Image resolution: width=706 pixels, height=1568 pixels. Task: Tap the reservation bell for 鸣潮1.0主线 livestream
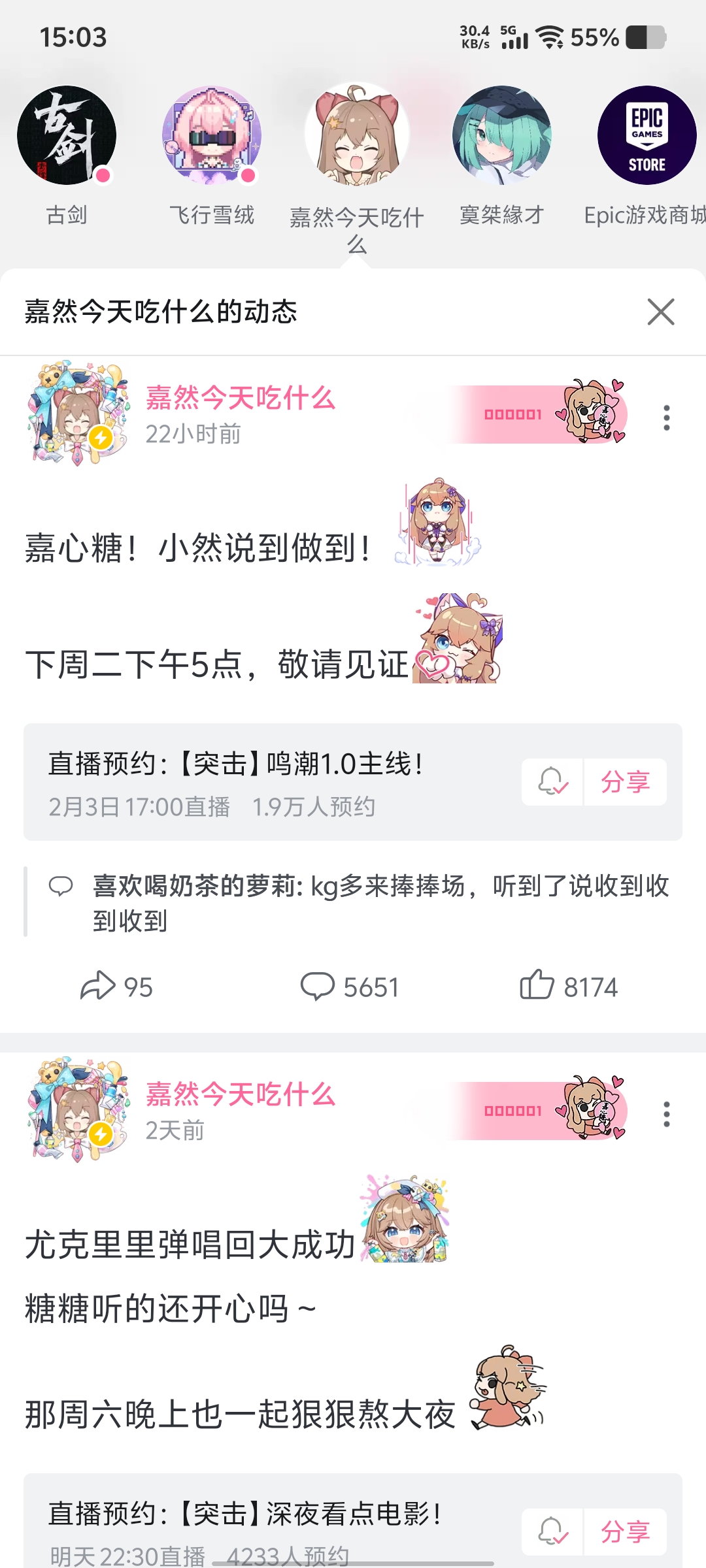pos(552,781)
